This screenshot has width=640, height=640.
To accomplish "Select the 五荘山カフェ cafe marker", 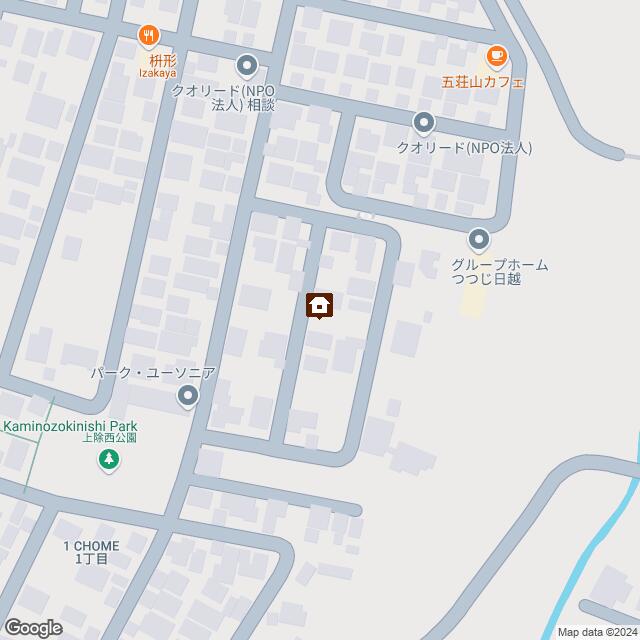I will (495, 56).
